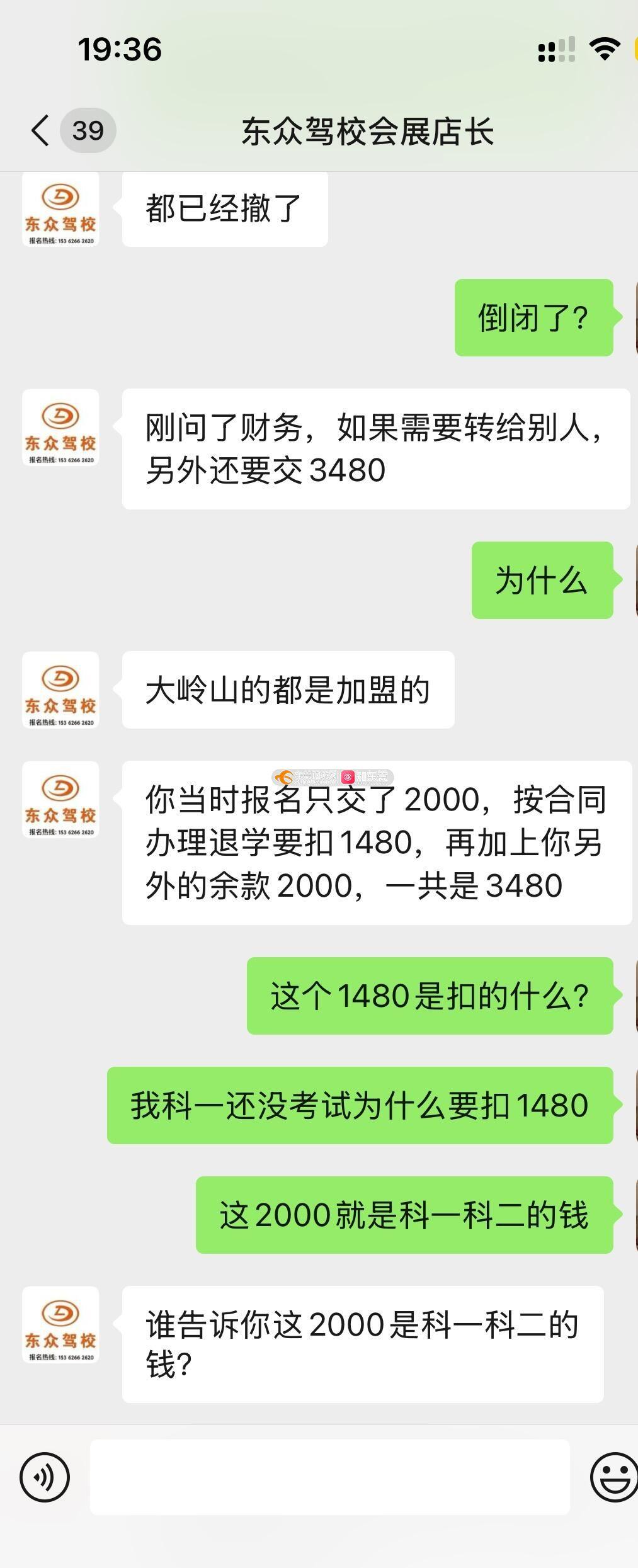Open 东众驾校 avatar beside 都已经撤了
This screenshot has width=638, height=1568.
pyautogui.click(x=60, y=209)
